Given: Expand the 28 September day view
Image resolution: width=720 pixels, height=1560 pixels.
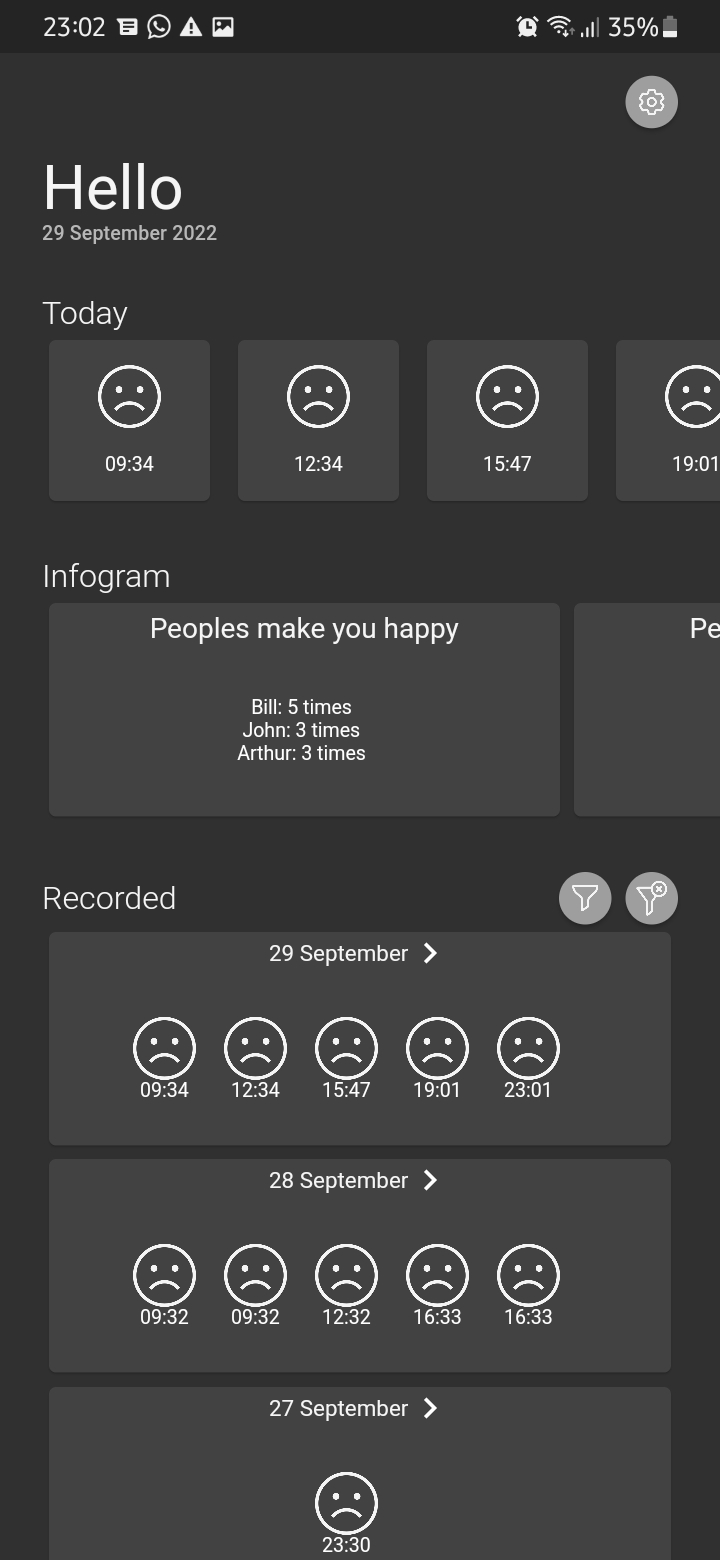Looking at the screenshot, I should [x=355, y=1180].
